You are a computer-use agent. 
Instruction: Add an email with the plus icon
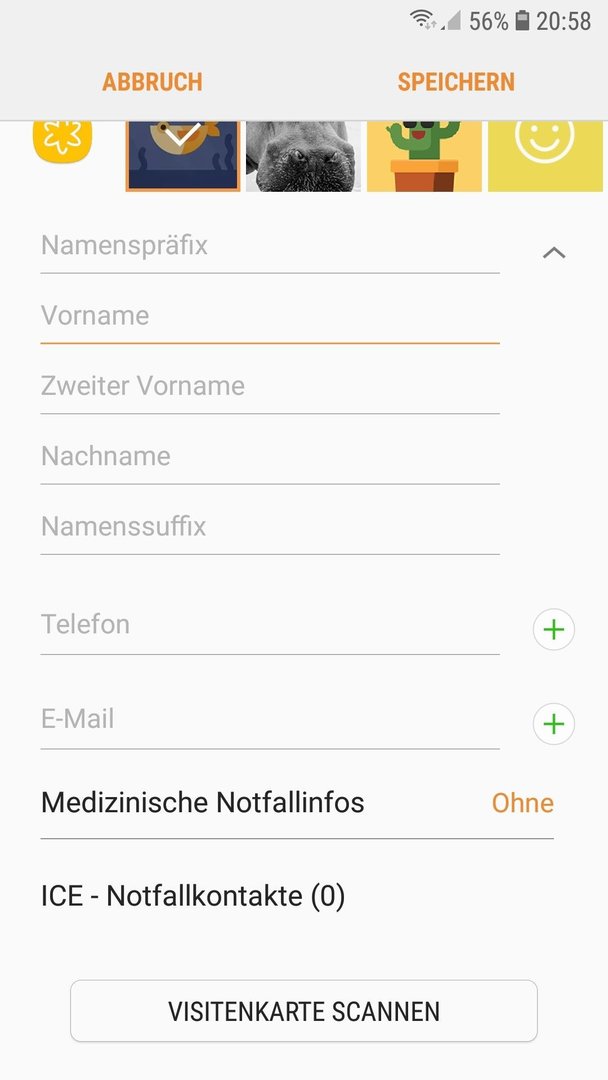click(x=554, y=724)
